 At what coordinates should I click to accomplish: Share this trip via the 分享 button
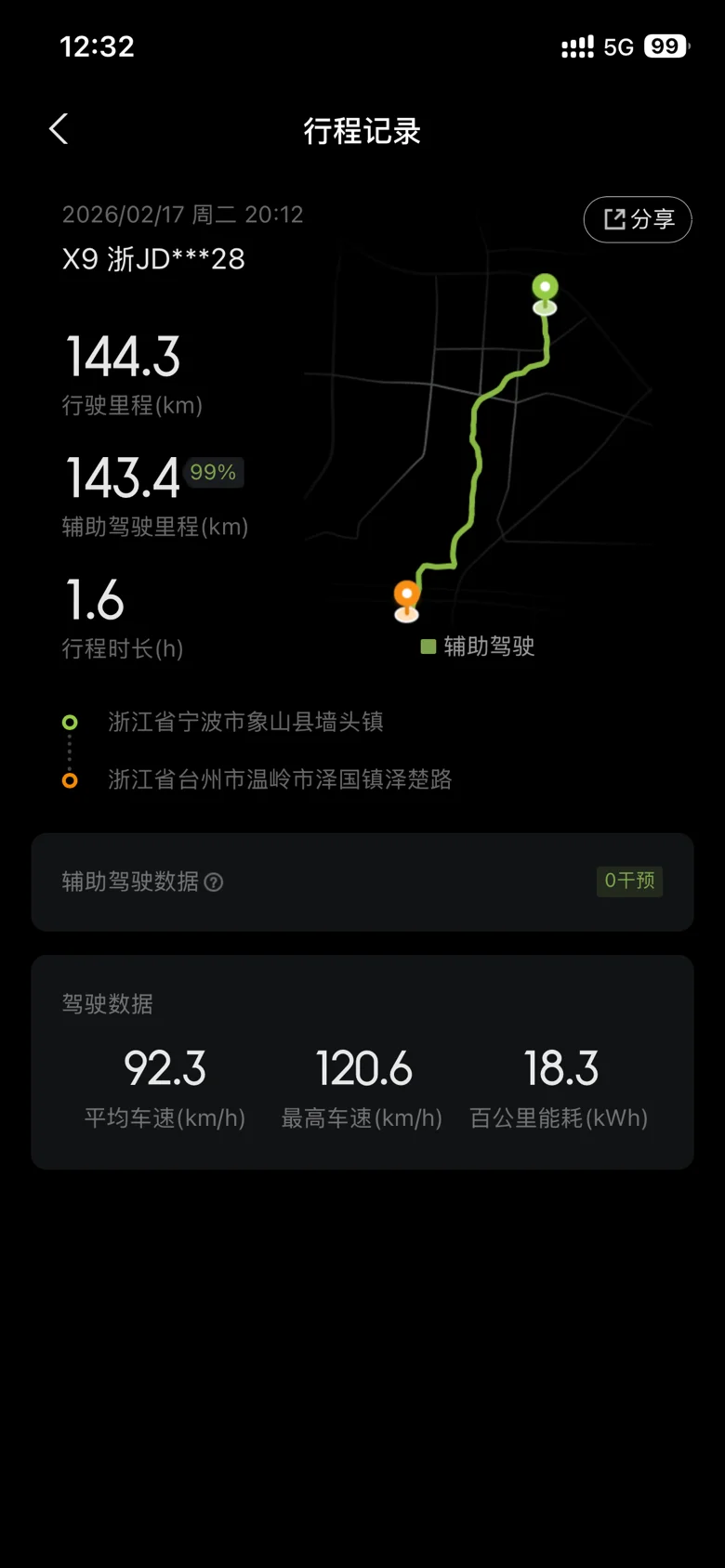click(638, 219)
